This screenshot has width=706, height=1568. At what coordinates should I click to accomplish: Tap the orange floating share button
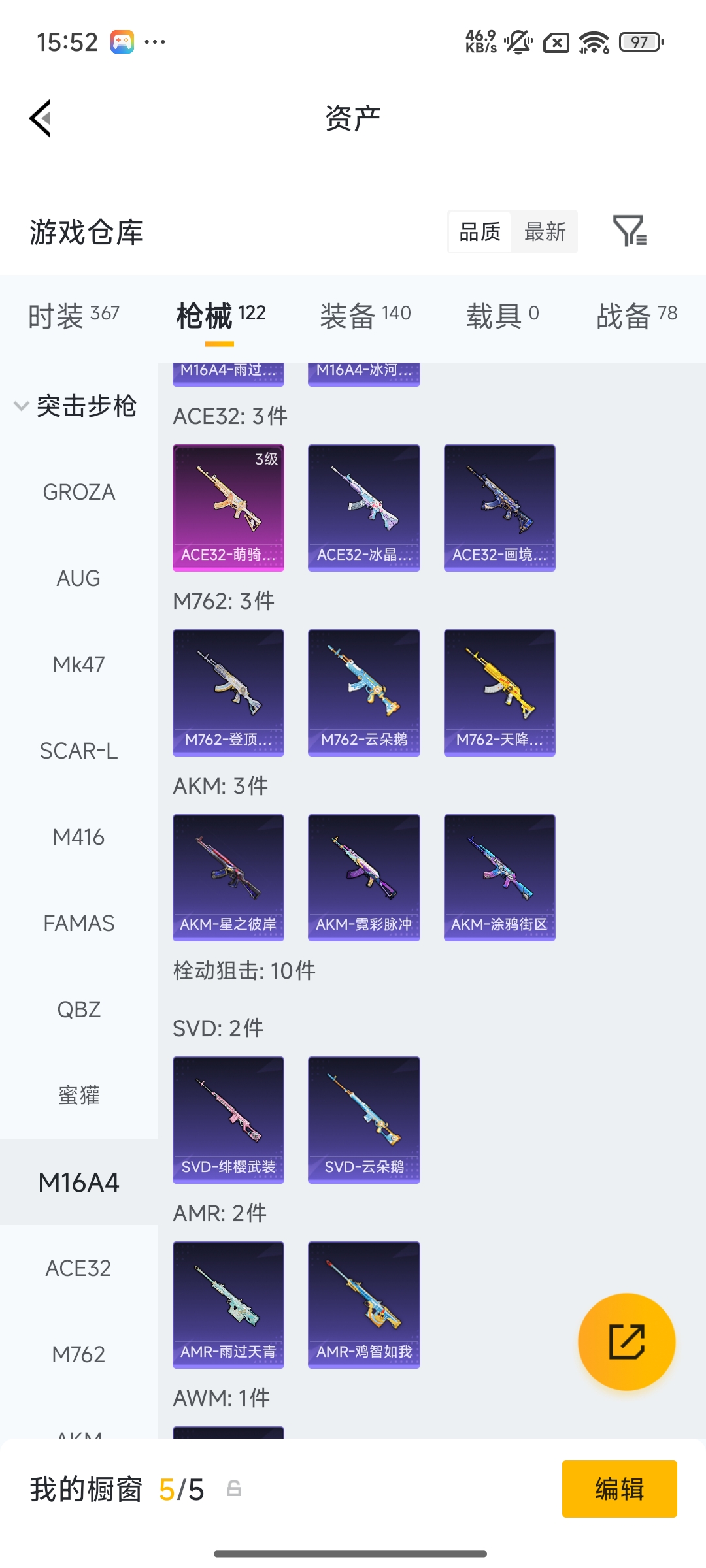(626, 1341)
